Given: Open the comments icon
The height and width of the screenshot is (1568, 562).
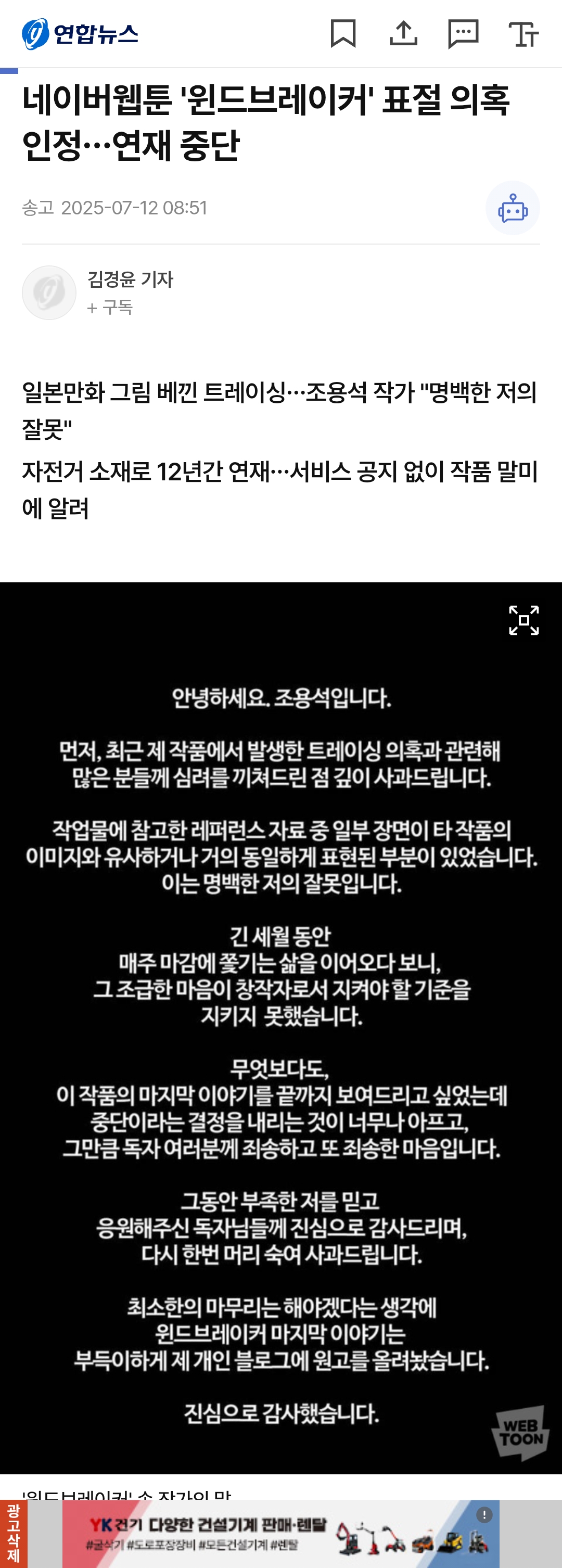Looking at the screenshot, I should coord(463,33).
